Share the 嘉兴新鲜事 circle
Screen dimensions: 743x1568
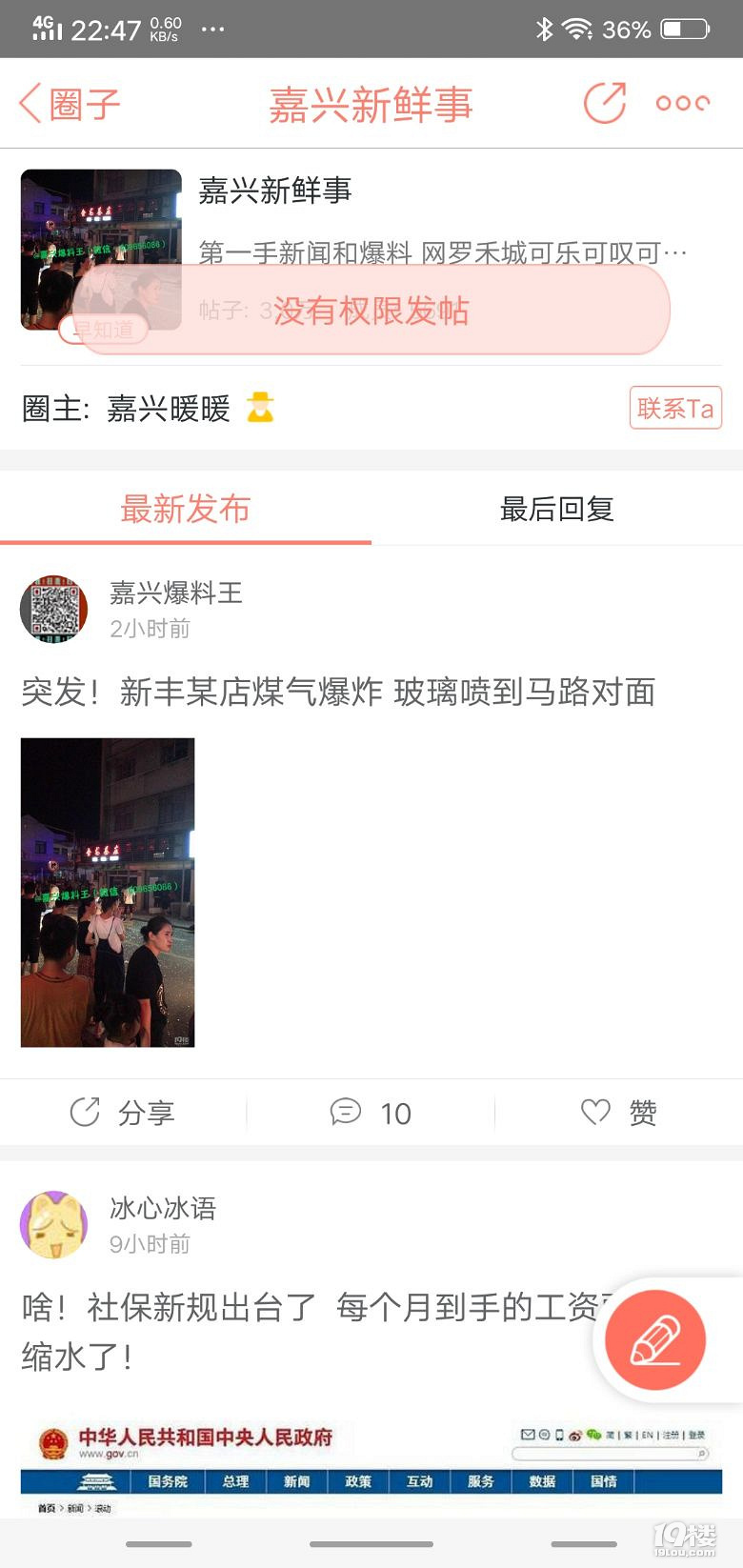(604, 104)
